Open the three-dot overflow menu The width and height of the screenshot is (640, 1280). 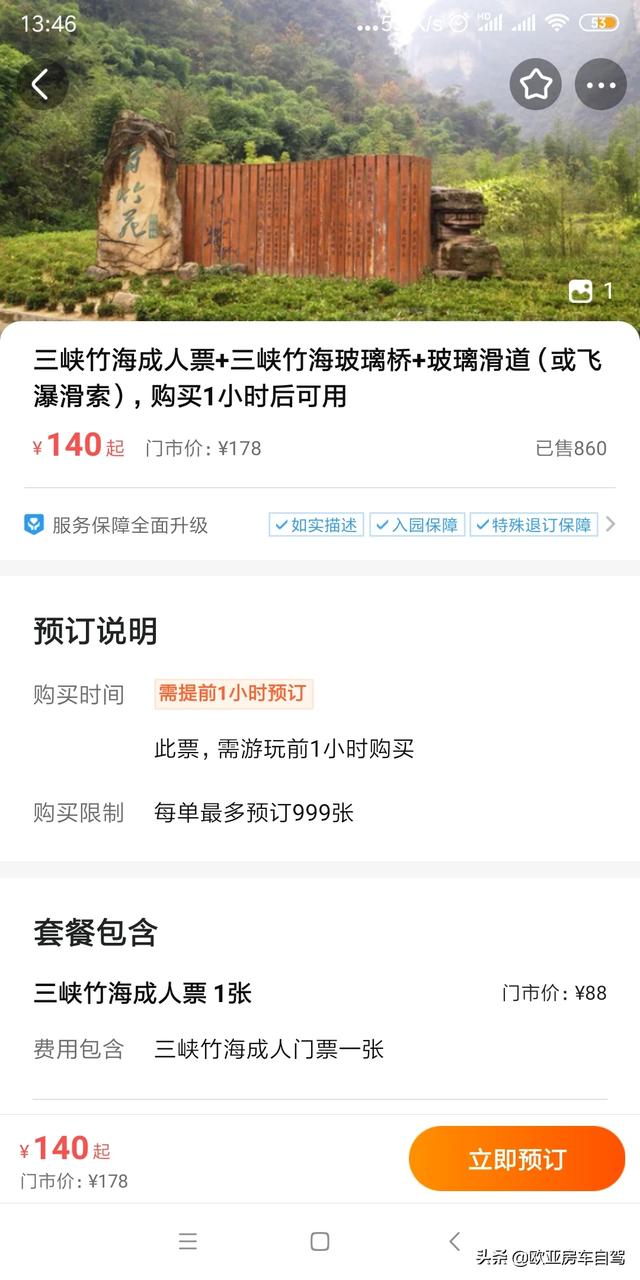pos(600,85)
